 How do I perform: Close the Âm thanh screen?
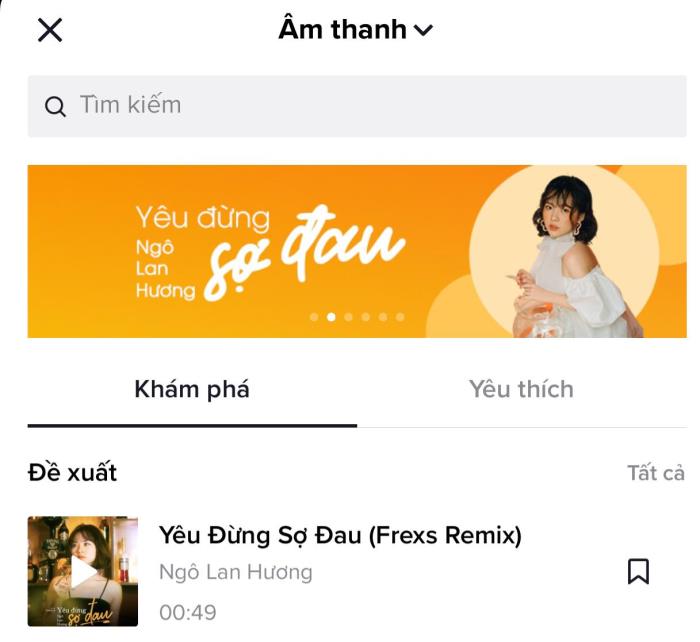(x=49, y=30)
